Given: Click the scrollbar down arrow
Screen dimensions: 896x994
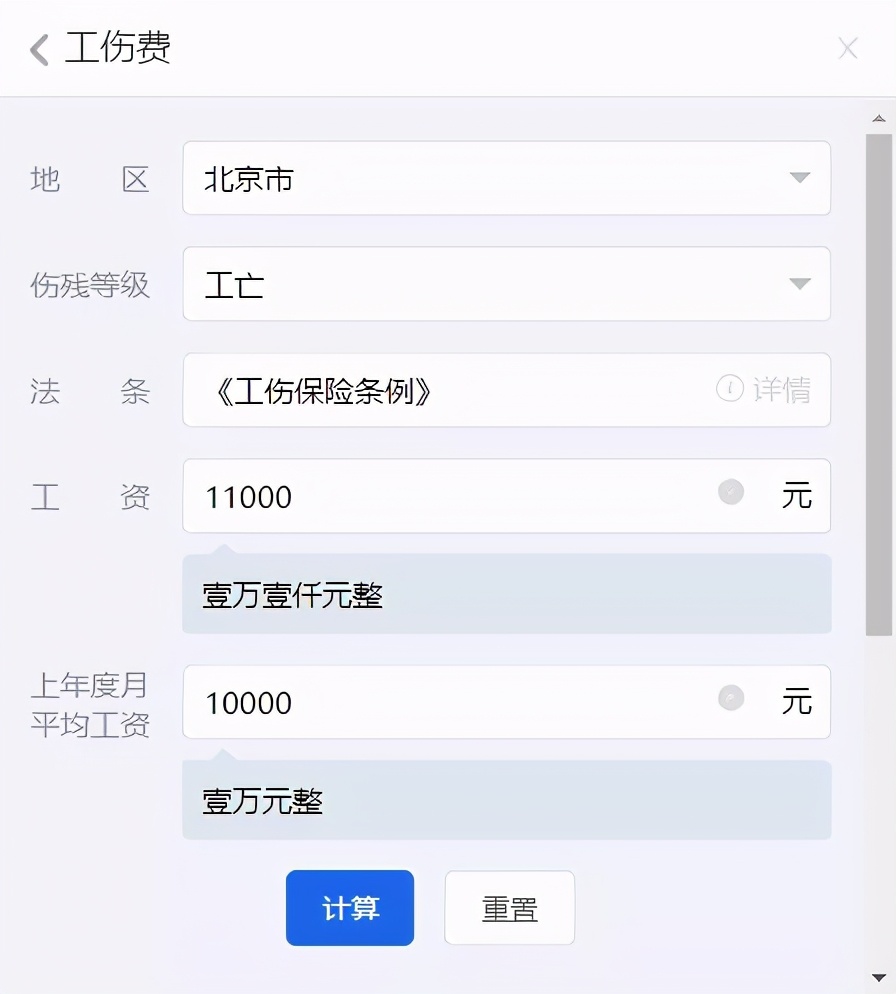Looking at the screenshot, I should tap(879, 975).
